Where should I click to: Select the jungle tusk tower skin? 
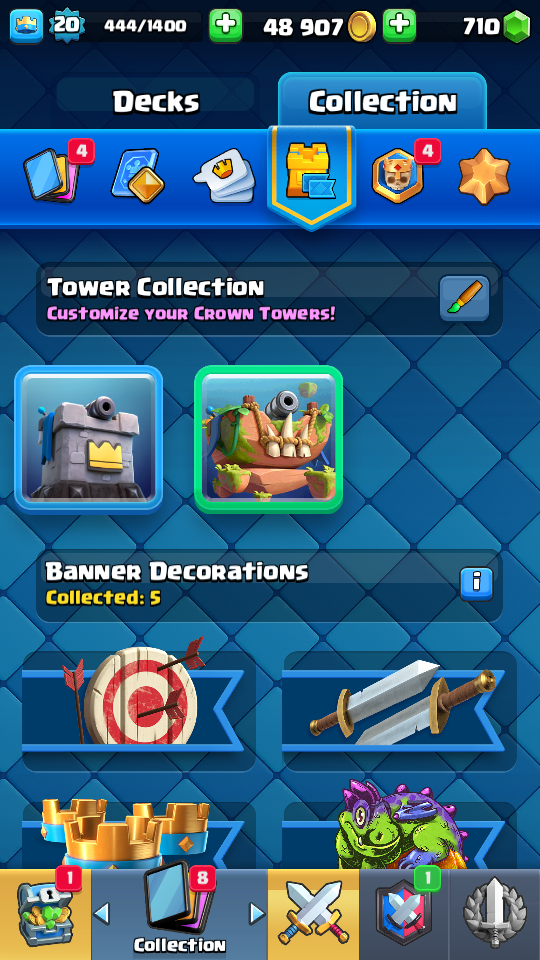point(268,440)
